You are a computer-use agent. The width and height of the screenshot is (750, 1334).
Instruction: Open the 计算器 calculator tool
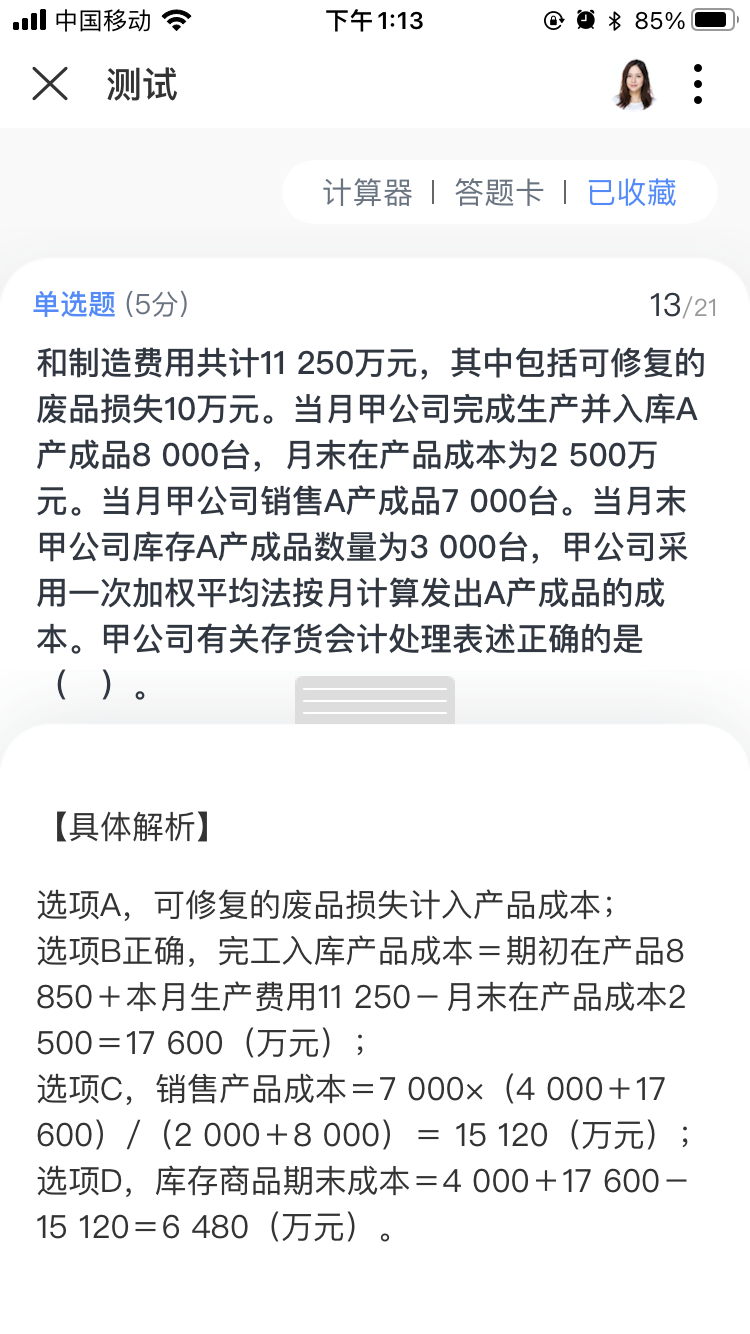[x=367, y=193]
